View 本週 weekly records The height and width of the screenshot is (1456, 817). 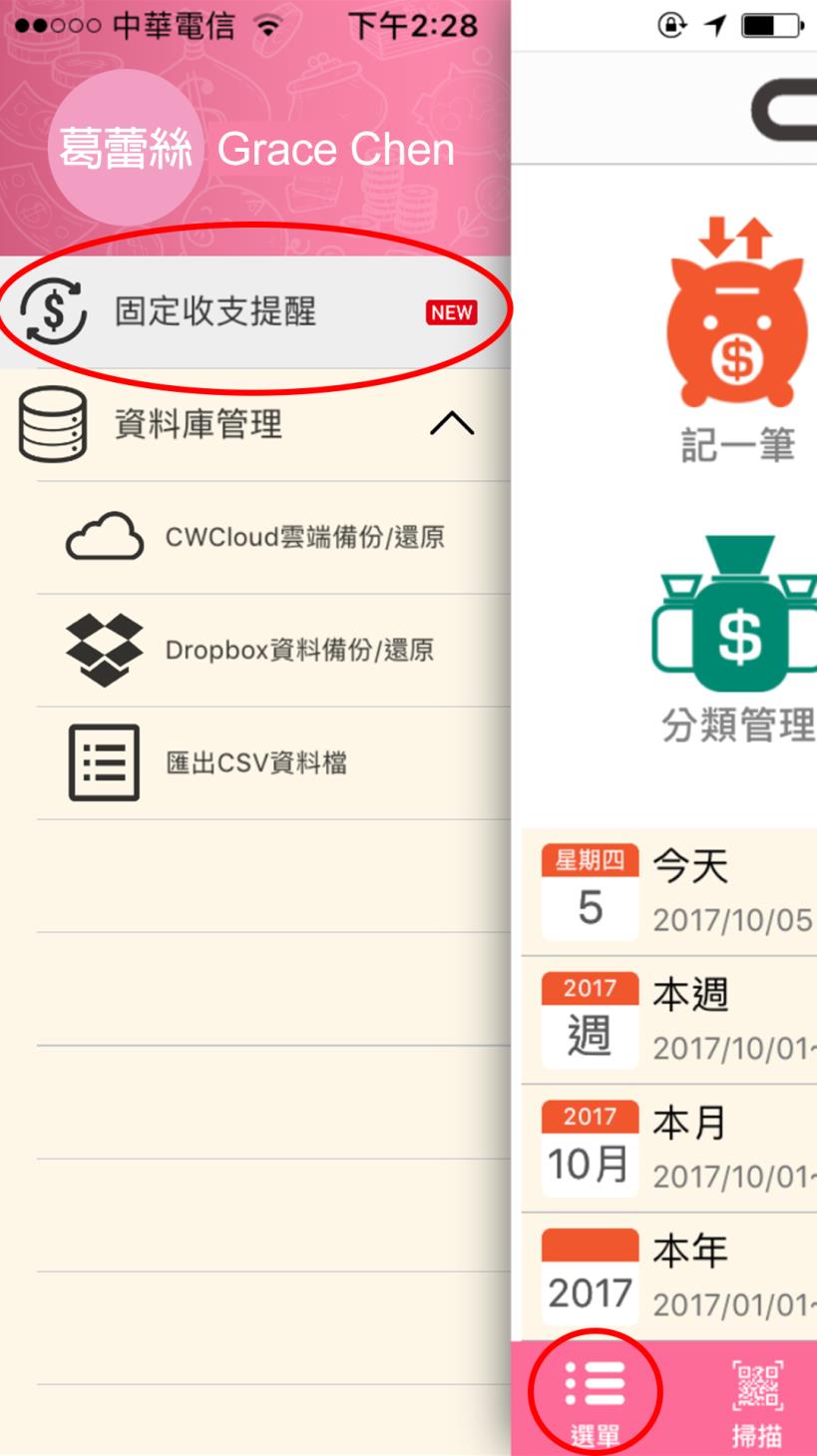click(678, 1020)
